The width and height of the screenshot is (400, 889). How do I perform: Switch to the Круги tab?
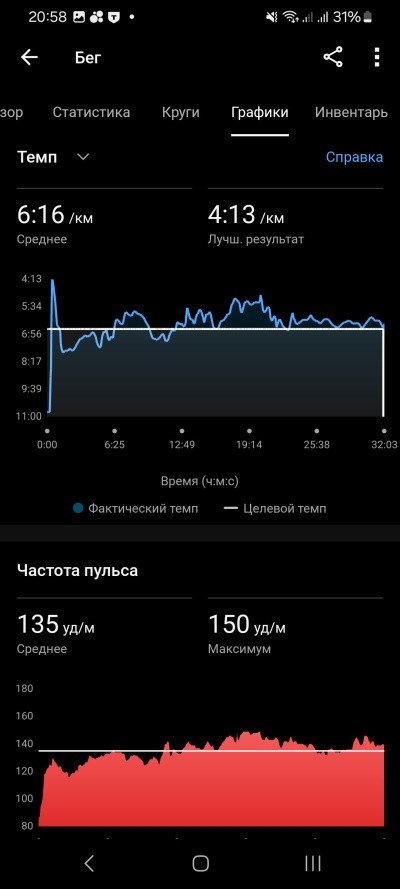coord(180,112)
